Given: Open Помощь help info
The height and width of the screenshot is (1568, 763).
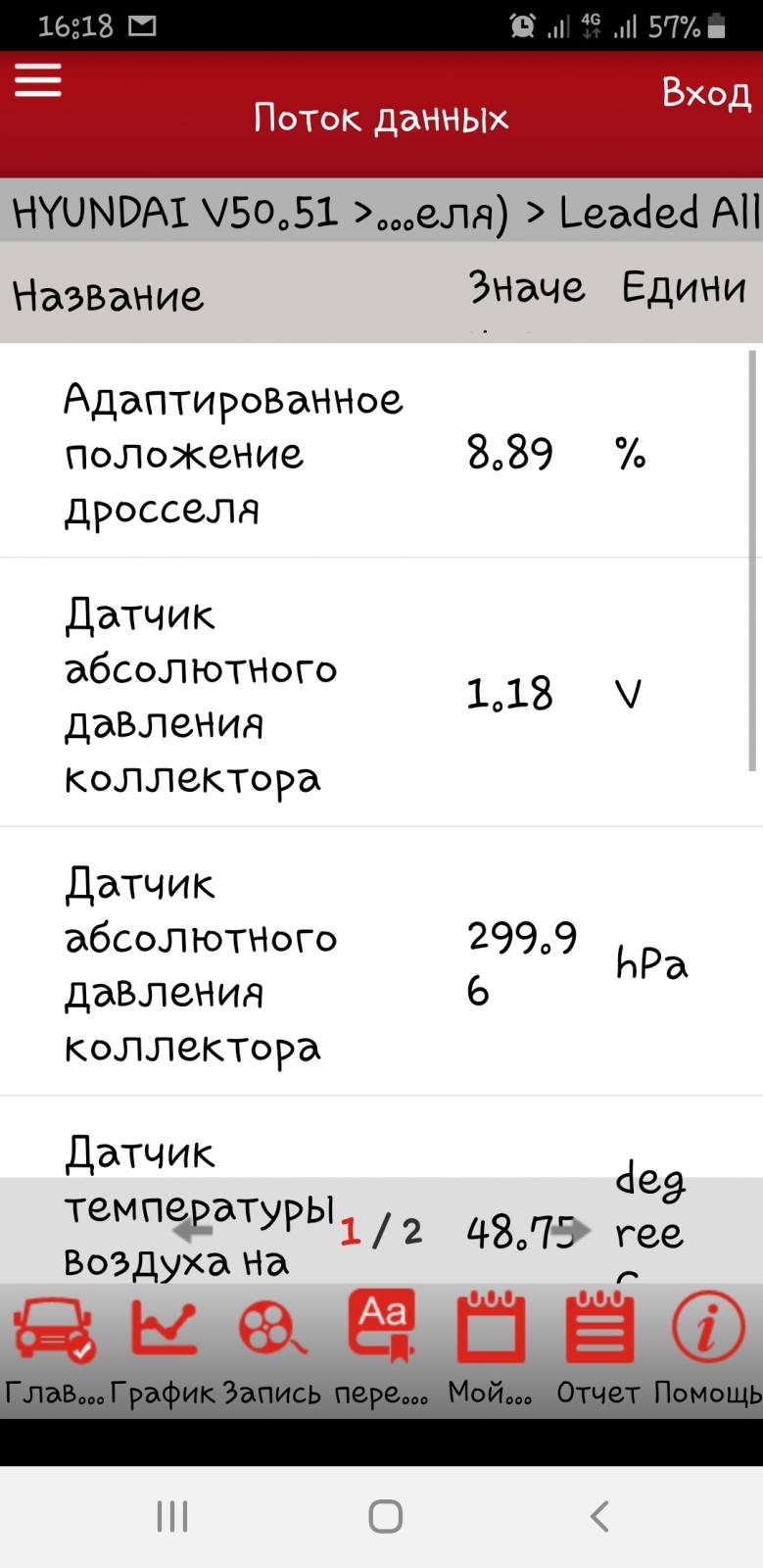Looking at the screenshot, I should (707, 1349).
